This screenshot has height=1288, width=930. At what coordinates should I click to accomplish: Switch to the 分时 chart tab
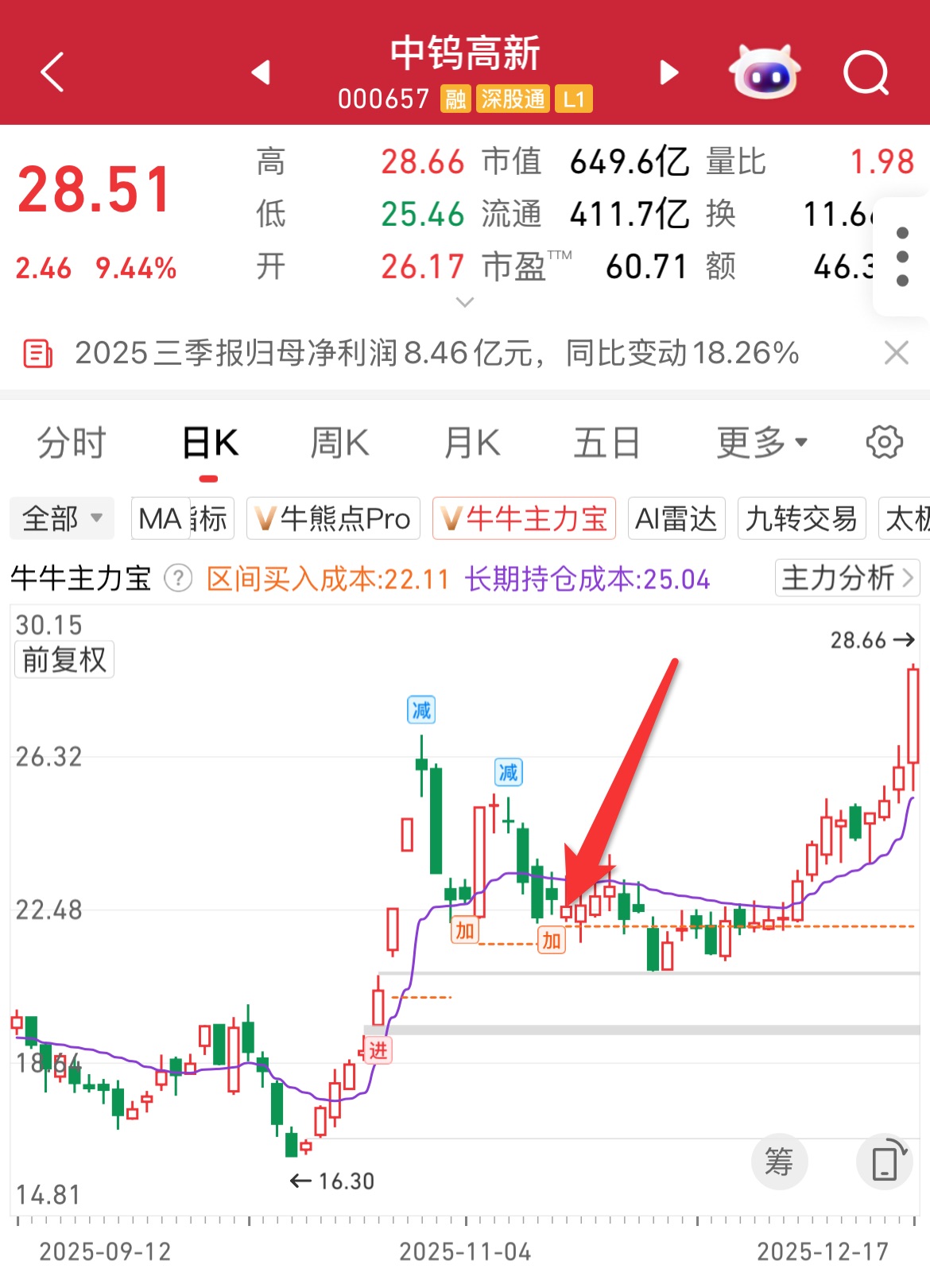coord(72,443)
